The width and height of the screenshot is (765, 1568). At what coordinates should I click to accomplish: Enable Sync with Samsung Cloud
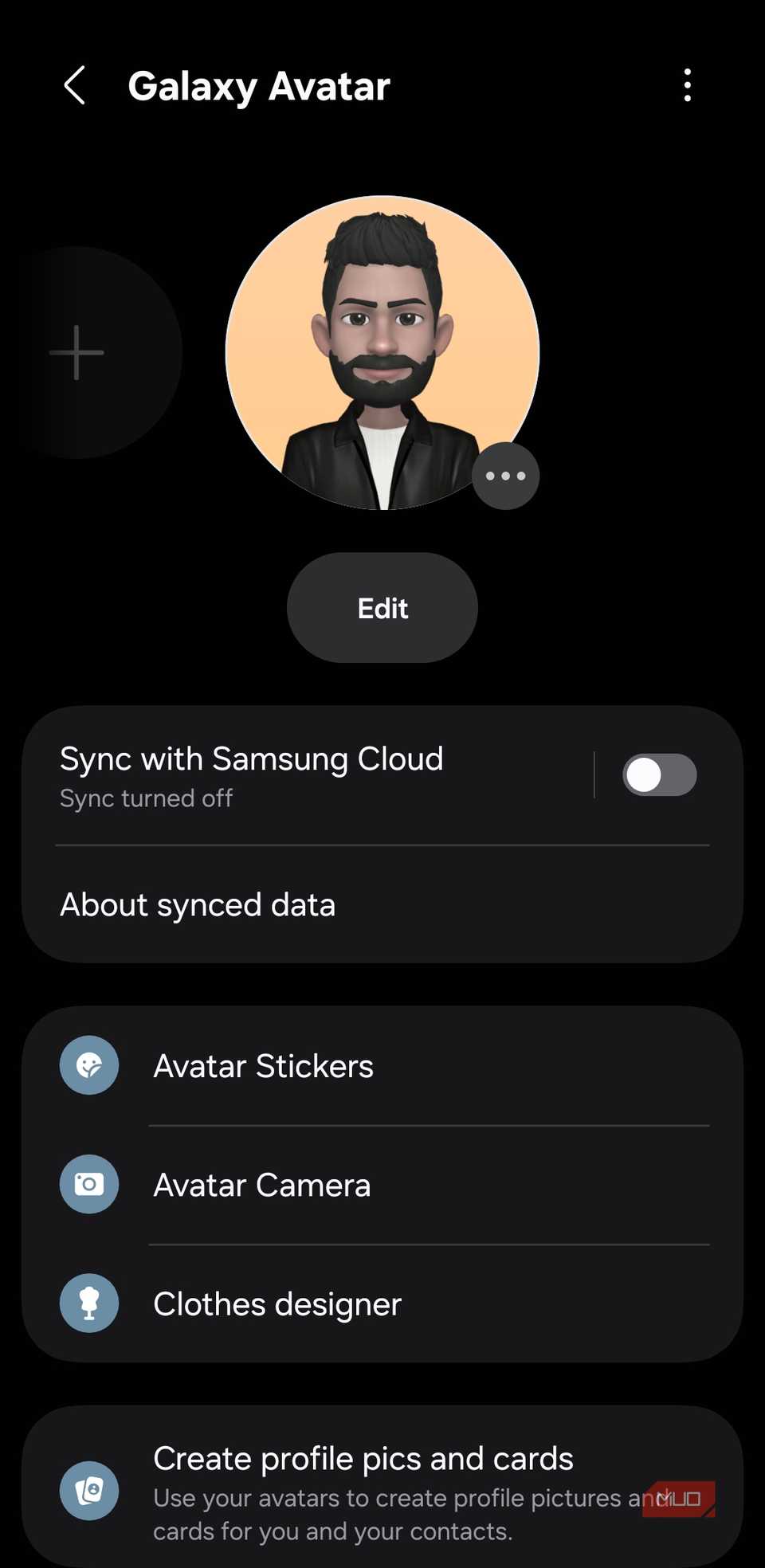tap(660, 774)
